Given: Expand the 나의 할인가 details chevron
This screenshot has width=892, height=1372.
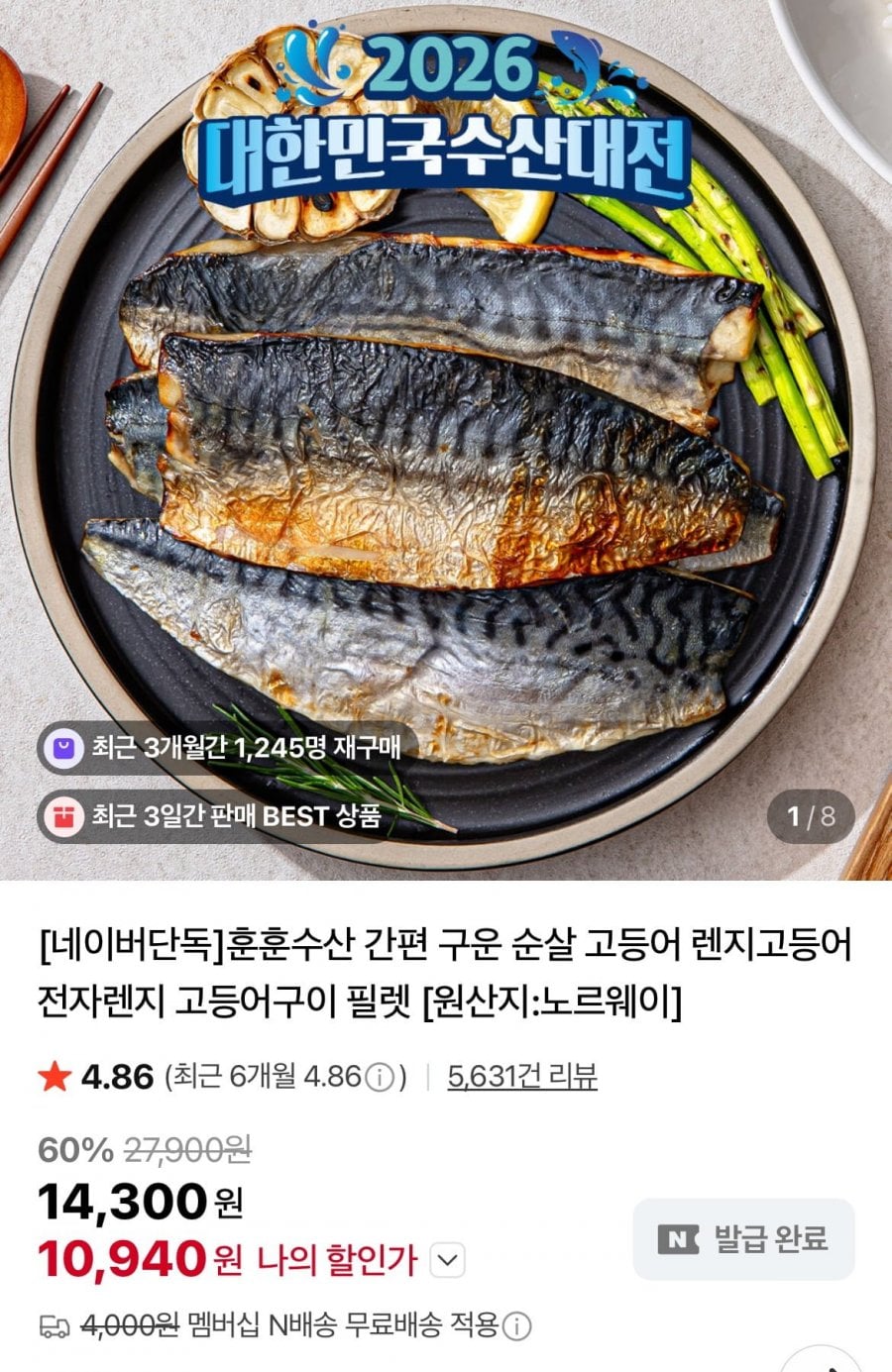Looking at the screenshot, I should (x=449, y=1261).
